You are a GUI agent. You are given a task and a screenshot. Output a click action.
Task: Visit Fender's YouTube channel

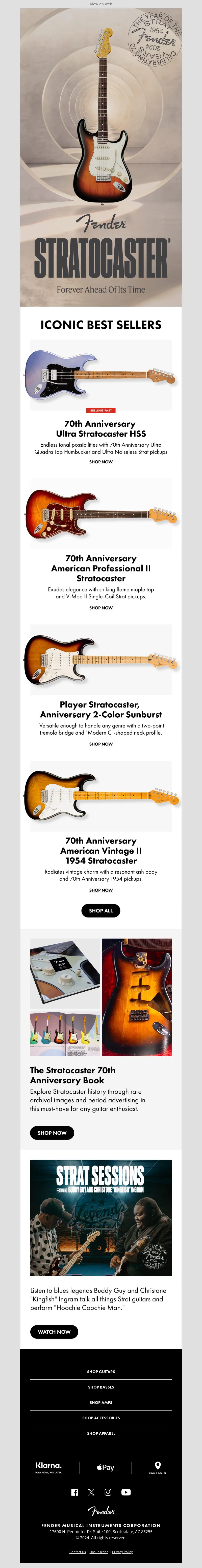click(126, 1492)
